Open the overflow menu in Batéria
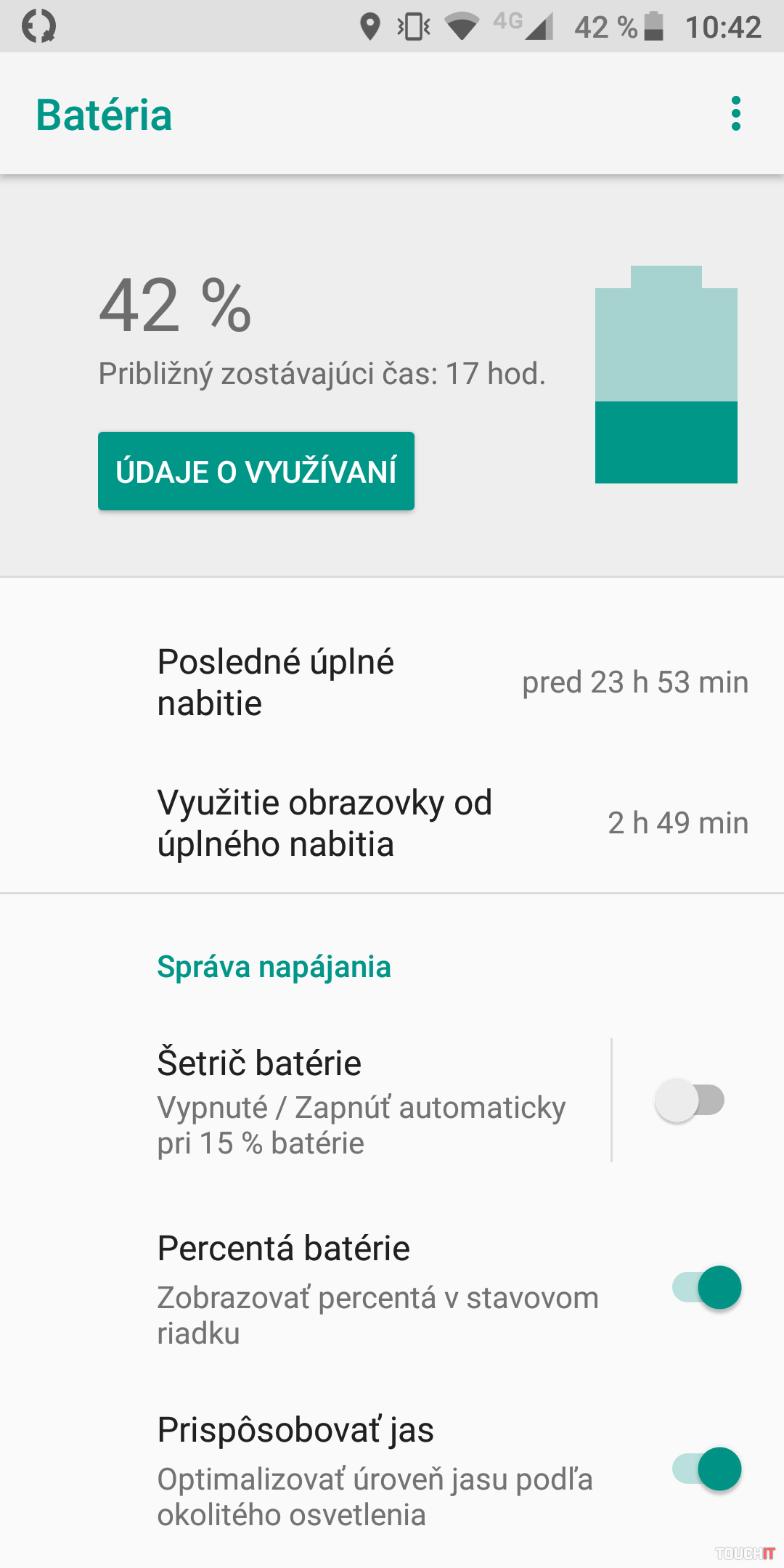Image resolution: width=784 pixels, height=1568 pixels. tap(735, 114)
